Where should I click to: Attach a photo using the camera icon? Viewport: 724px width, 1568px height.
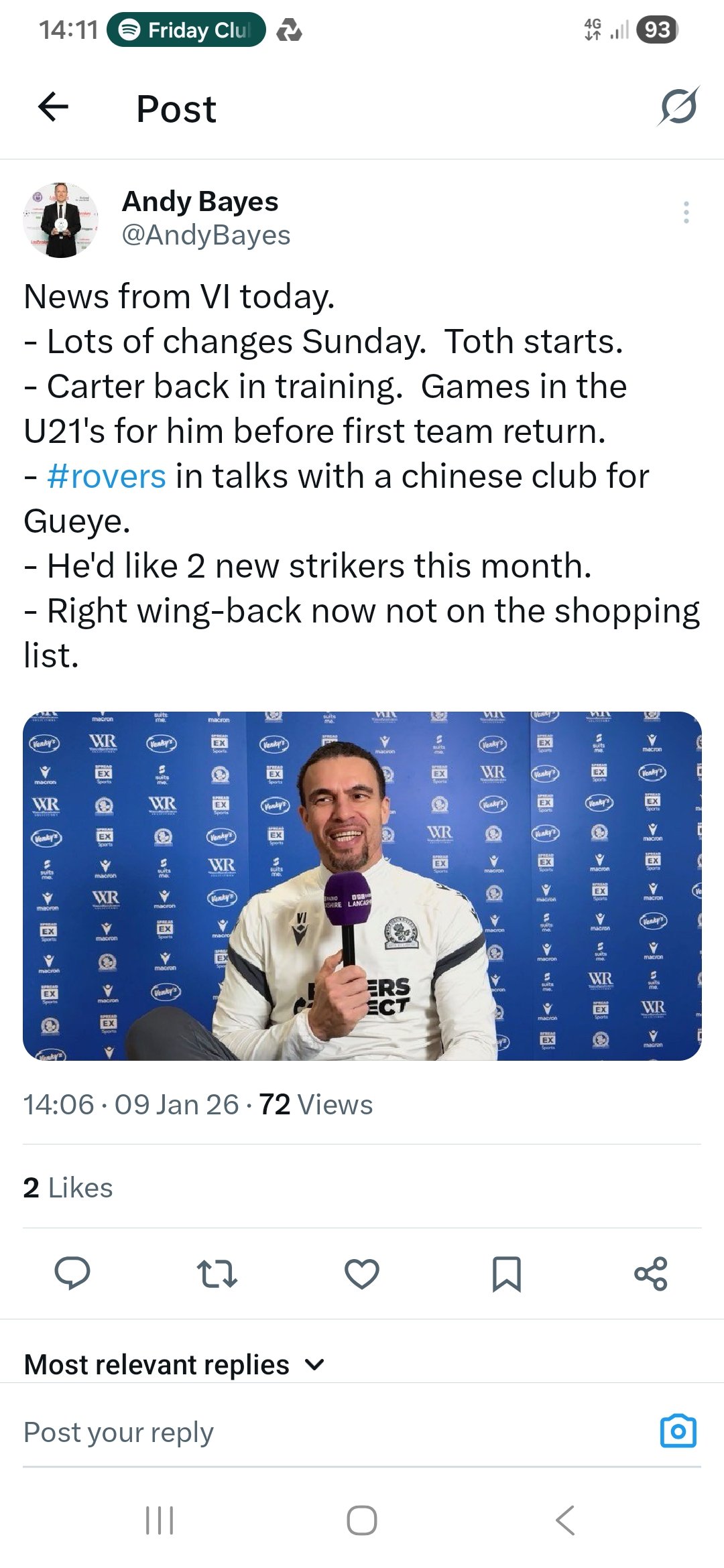(x=678, y=1431)
